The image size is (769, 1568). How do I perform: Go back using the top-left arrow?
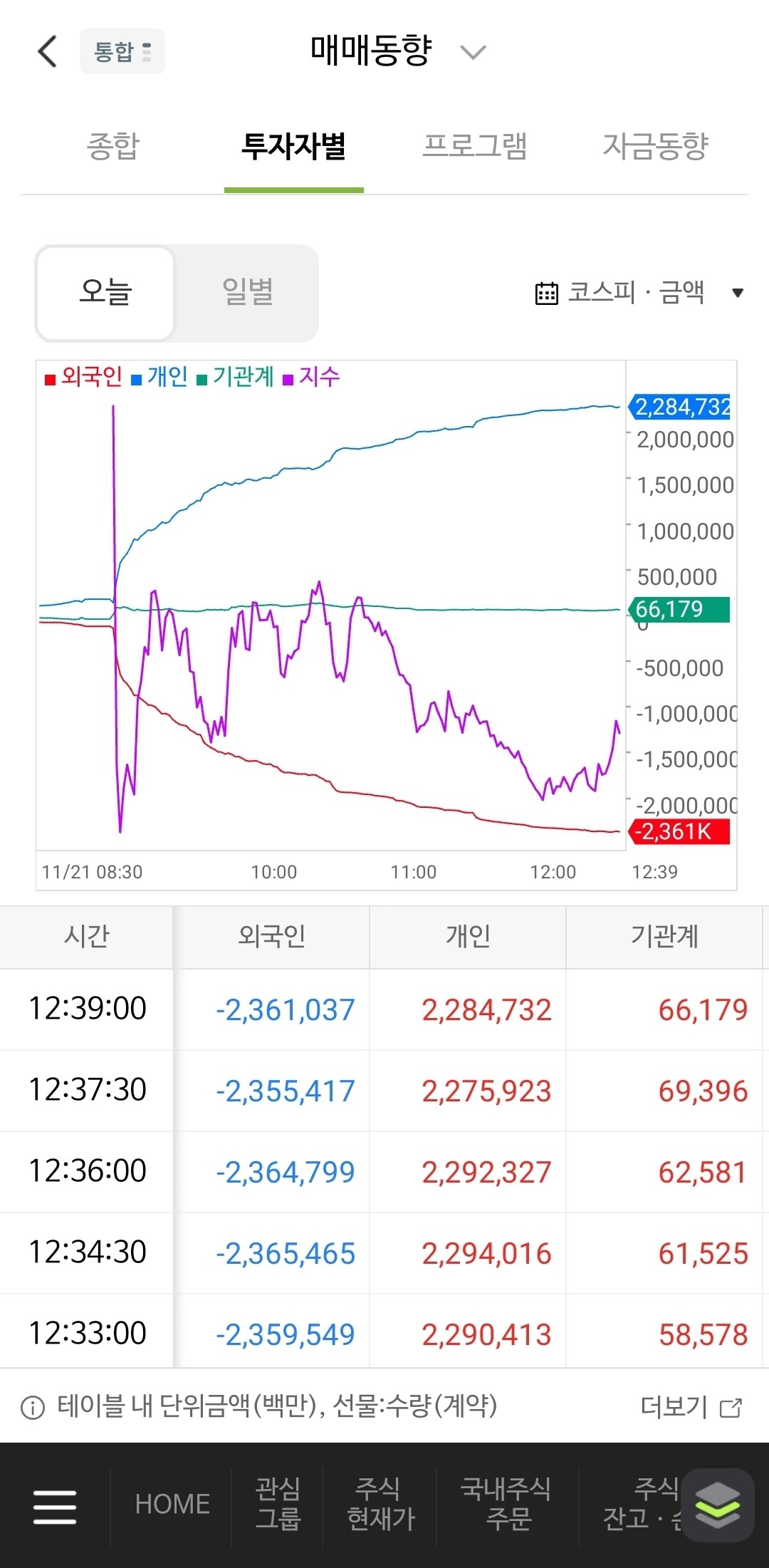click(47, 51)
